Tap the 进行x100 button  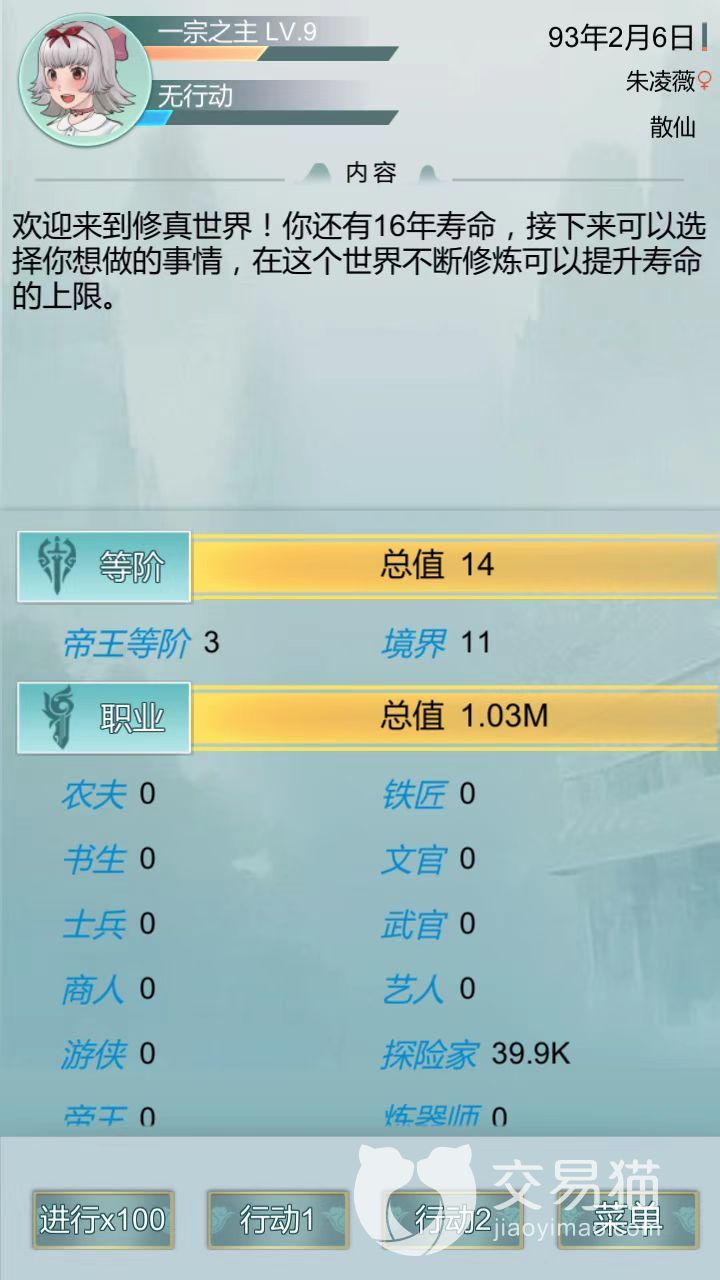coord(102,1219)
